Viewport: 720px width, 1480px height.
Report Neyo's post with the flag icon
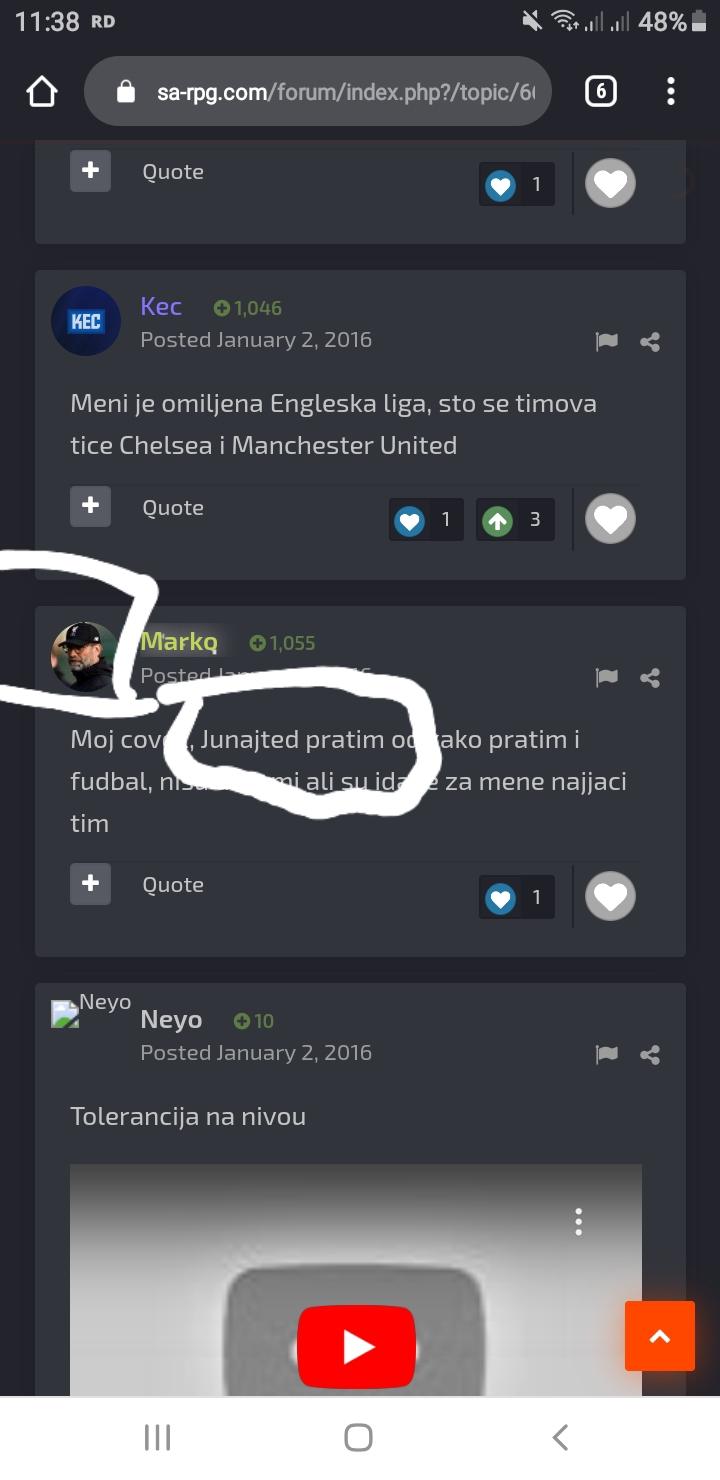click(x=606, y=1054)
